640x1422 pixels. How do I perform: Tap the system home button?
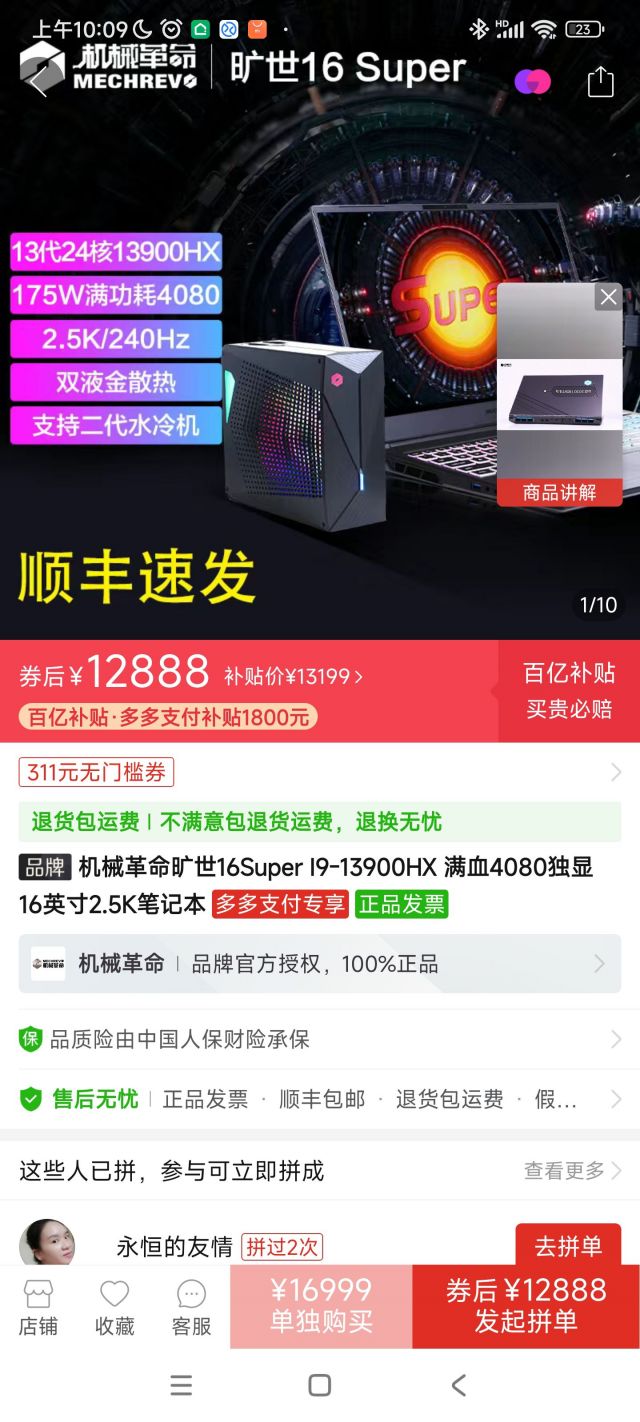coord(320,1385)
